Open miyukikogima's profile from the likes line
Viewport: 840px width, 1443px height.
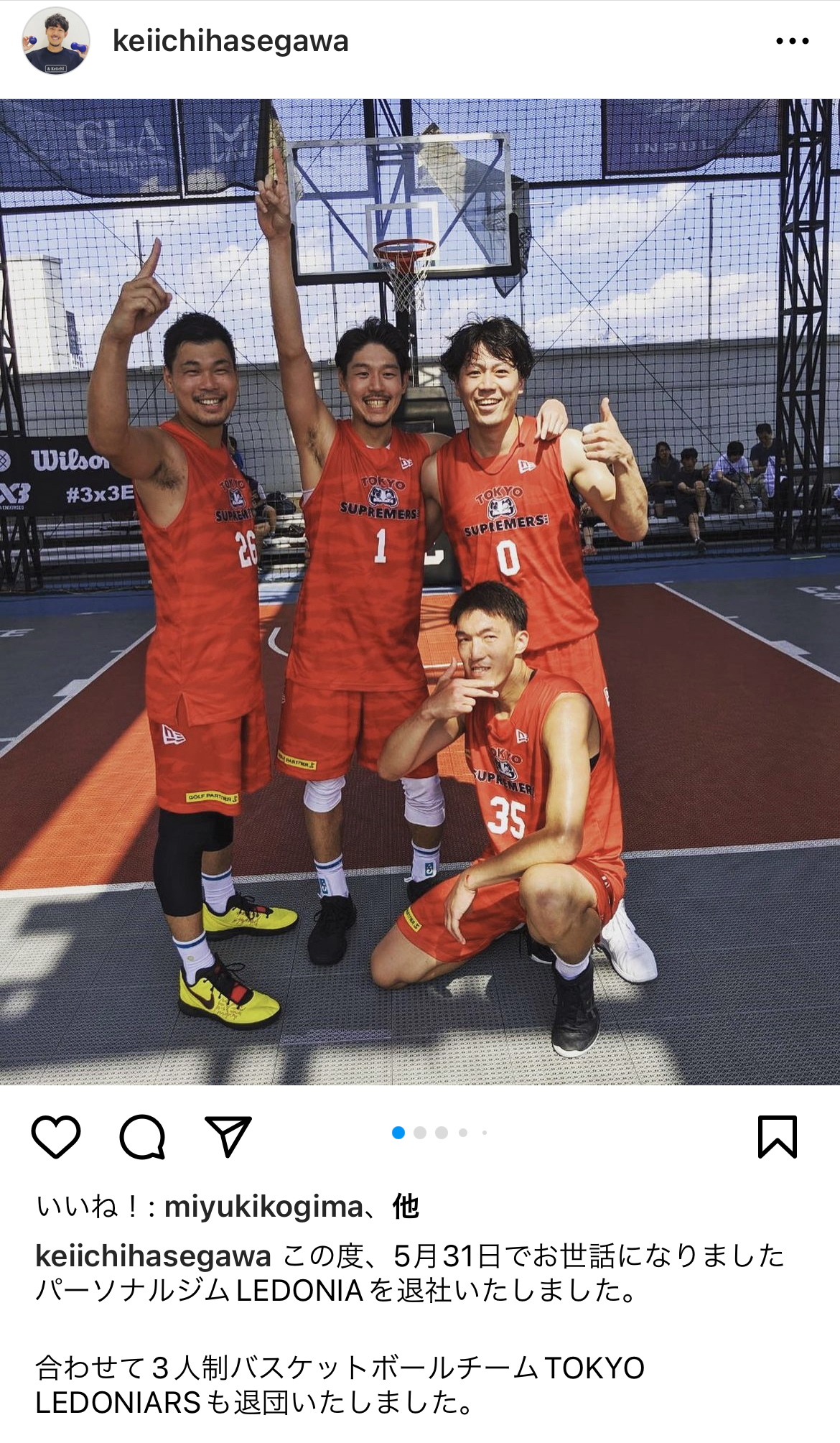click(263, 1207)
